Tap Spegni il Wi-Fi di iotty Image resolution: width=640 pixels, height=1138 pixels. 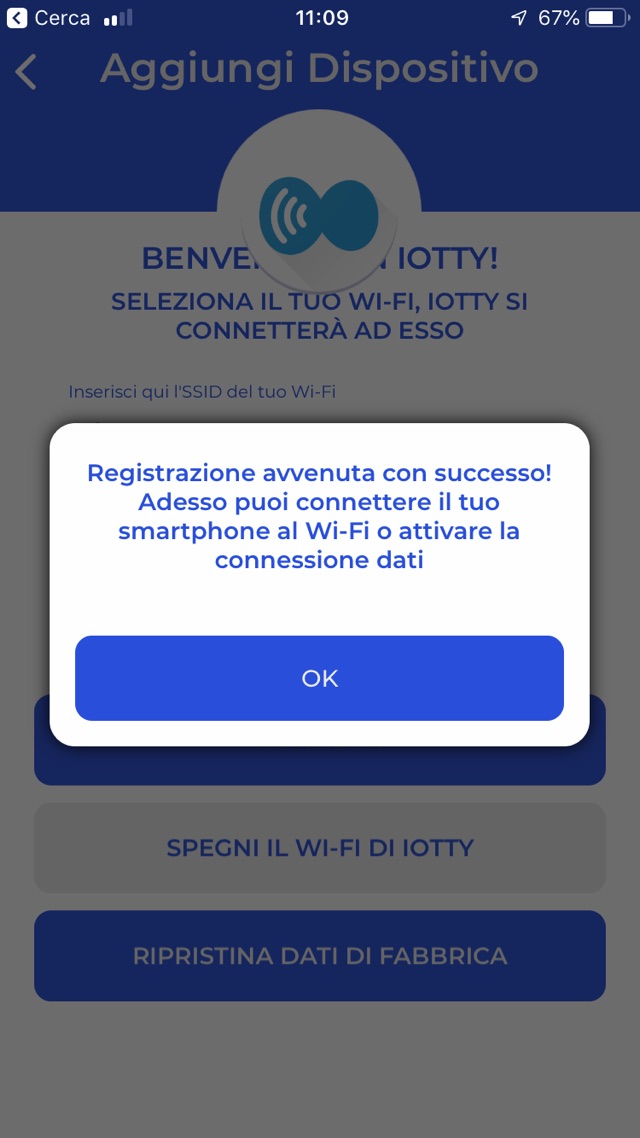pos(319,848)
